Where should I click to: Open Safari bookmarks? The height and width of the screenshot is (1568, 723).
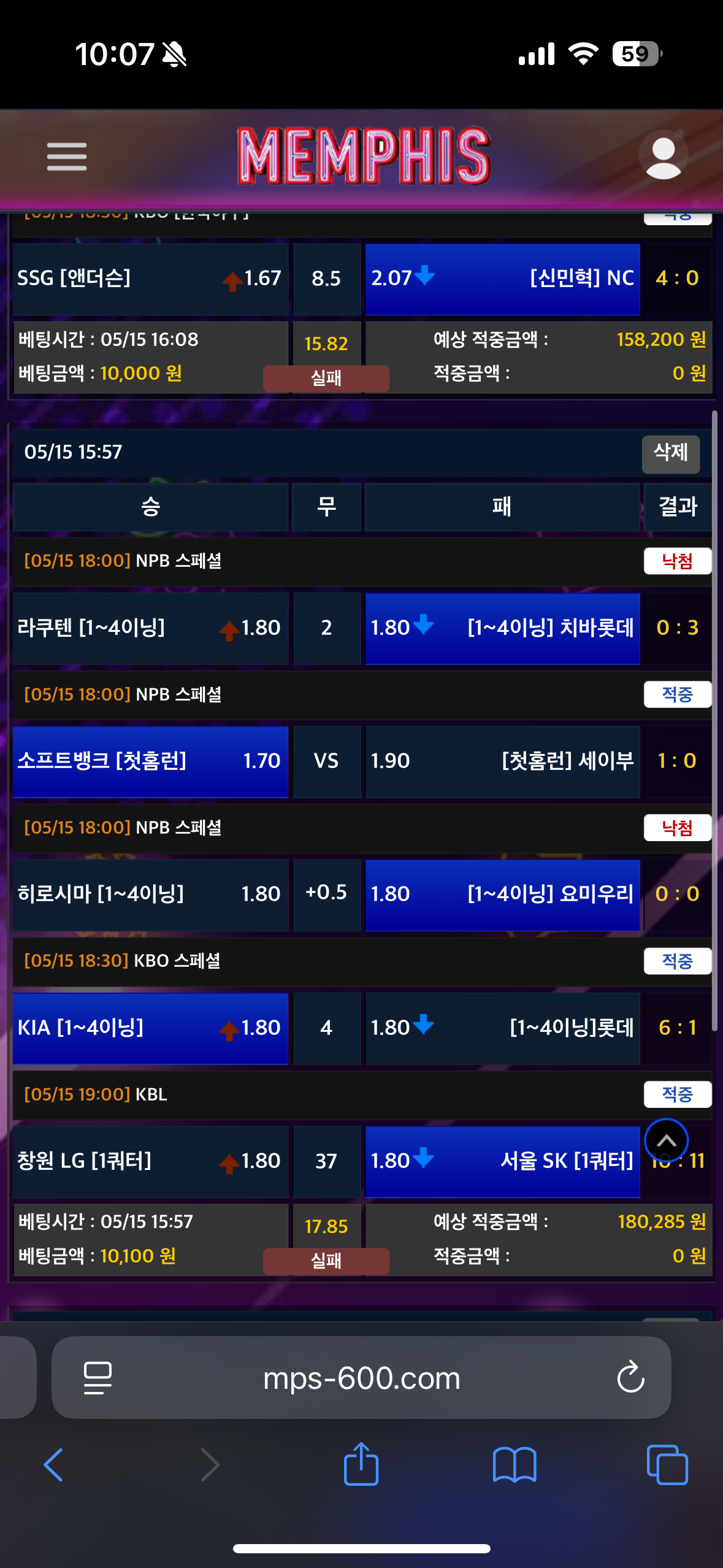coord(515,1465)
